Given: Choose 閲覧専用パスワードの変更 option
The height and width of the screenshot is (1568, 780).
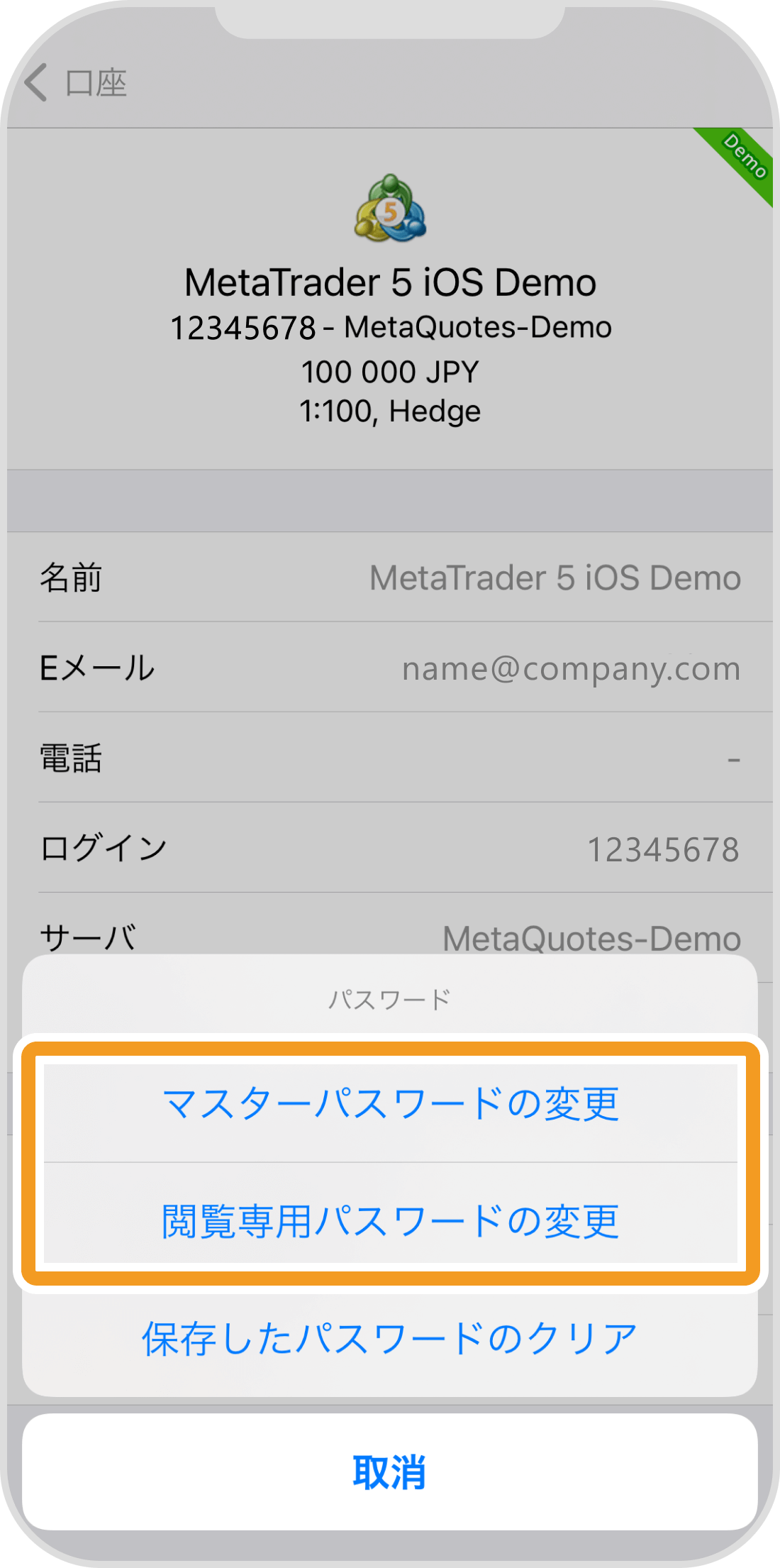Looking at the screenshot, I should click(390, 1221).
